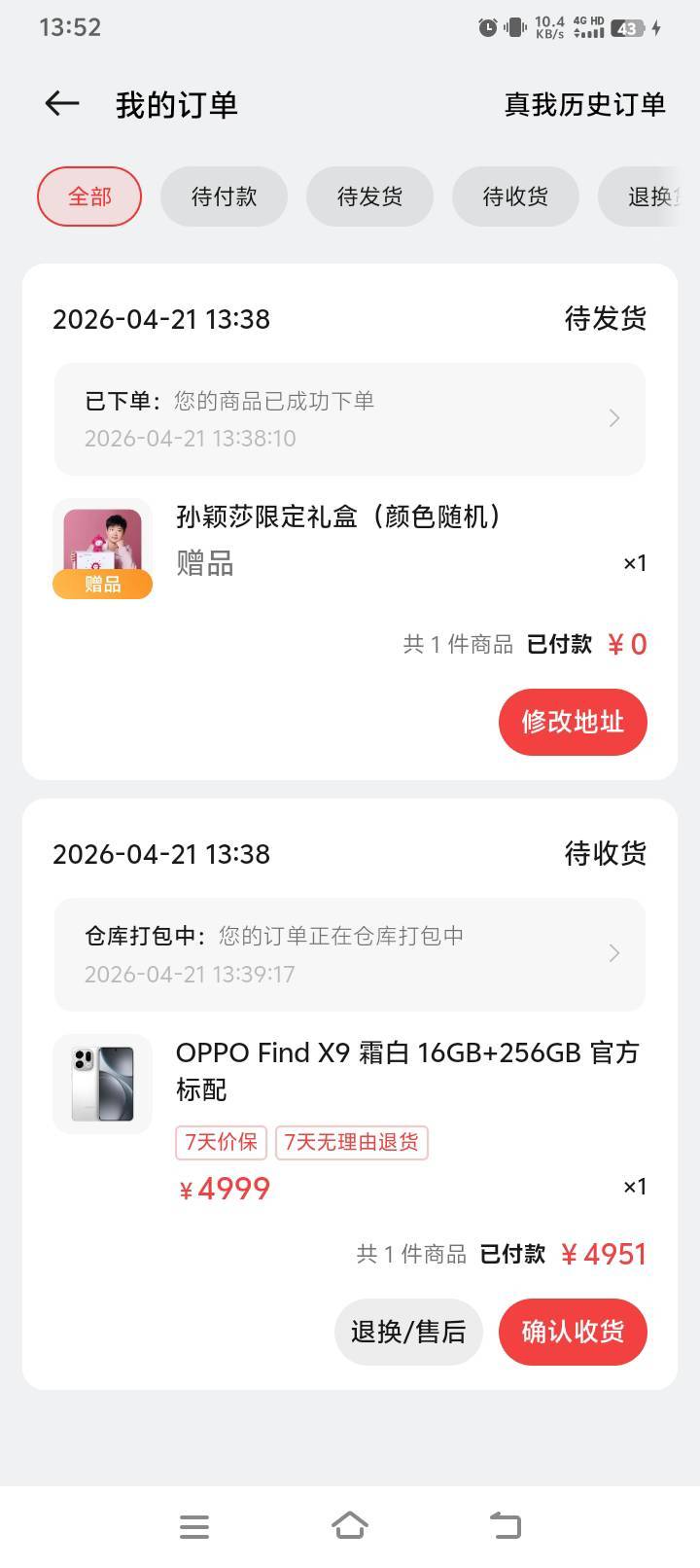This screenshot has height=1568, width=700.
Task: View 已下单 order status details
Action: tap(350, 419)
